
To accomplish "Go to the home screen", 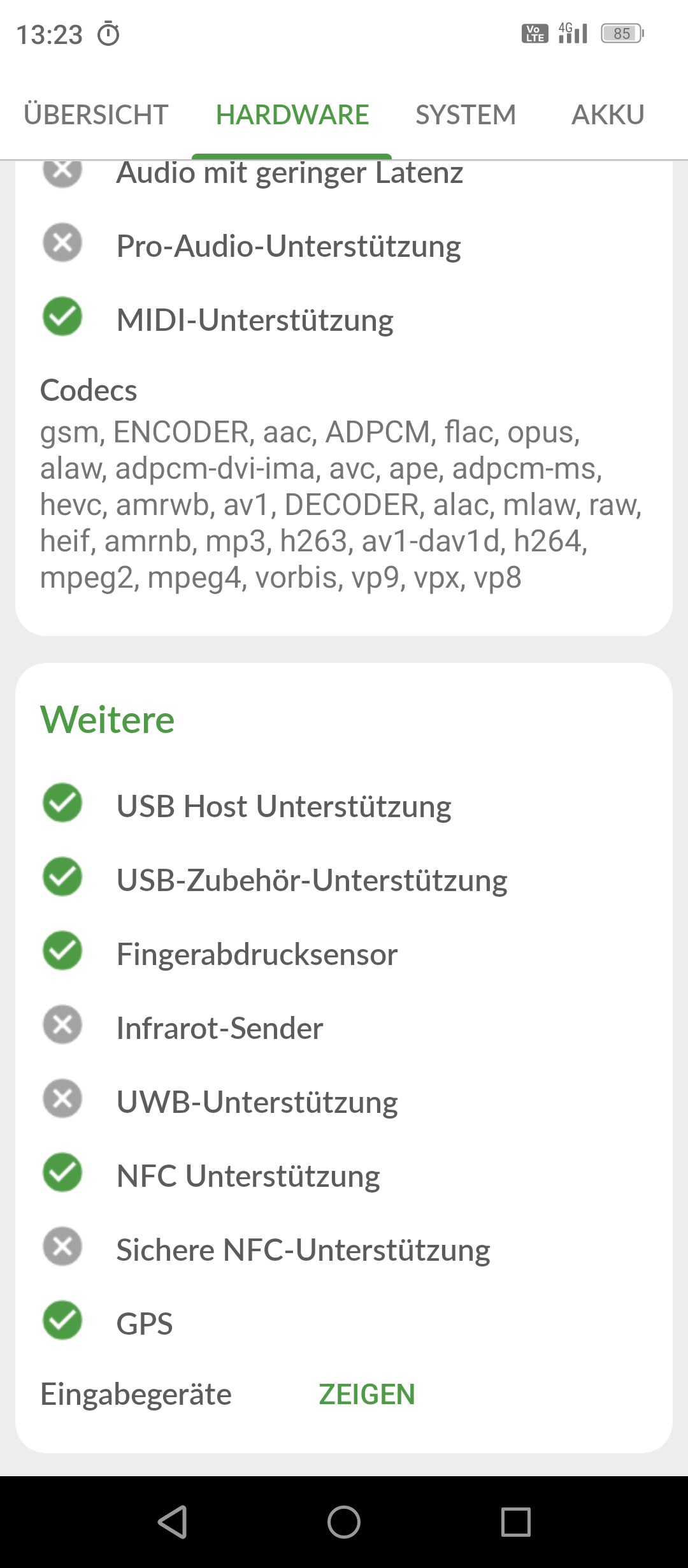I will coord(344,1522).
